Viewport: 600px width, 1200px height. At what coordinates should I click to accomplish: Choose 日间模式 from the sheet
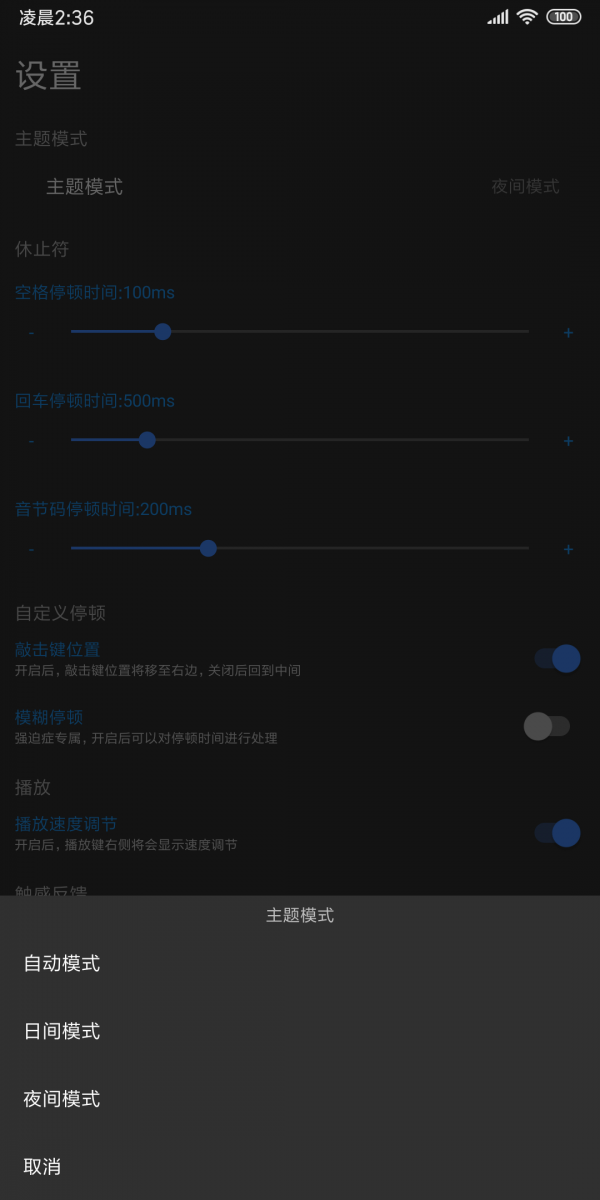click(x=62, y=1031)
